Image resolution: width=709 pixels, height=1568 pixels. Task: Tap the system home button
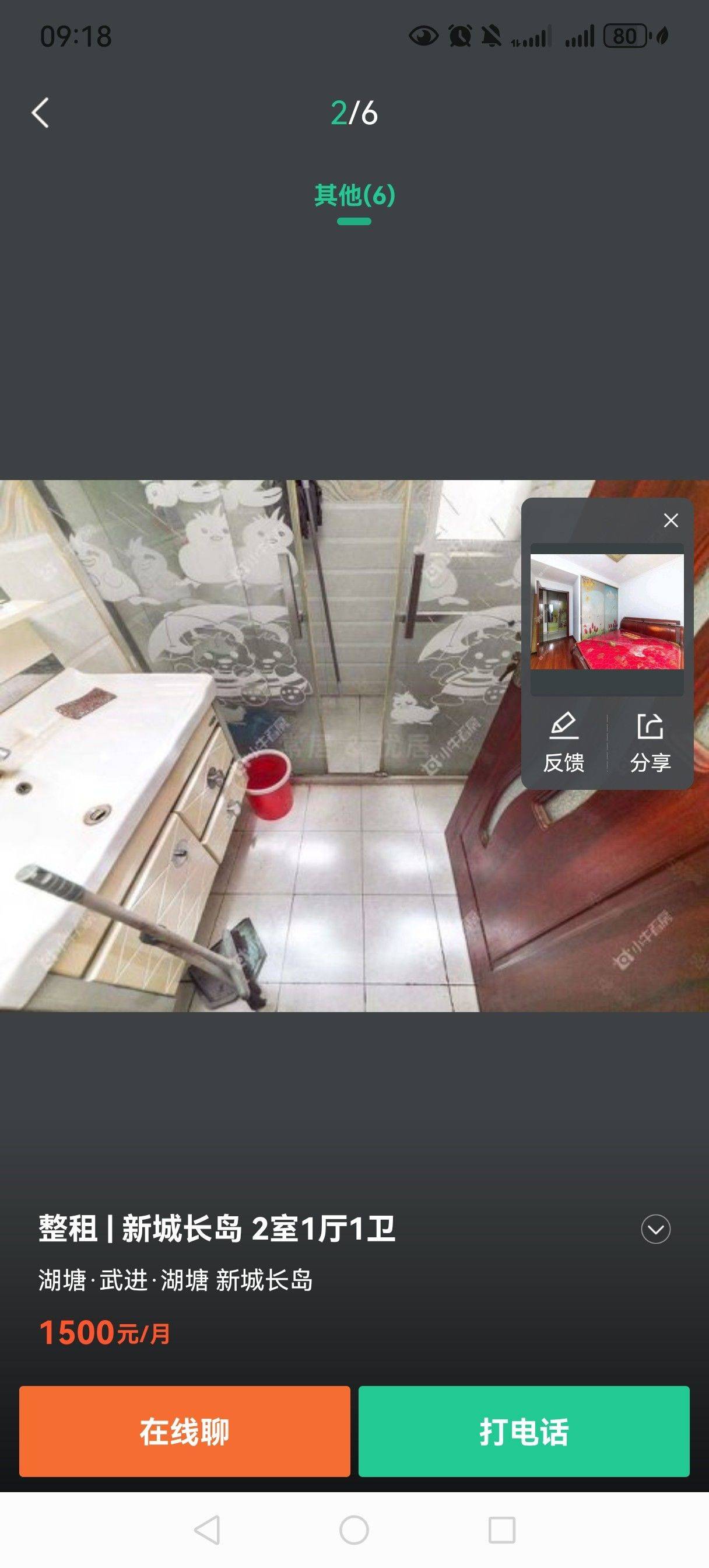(x=354, y=1529)
